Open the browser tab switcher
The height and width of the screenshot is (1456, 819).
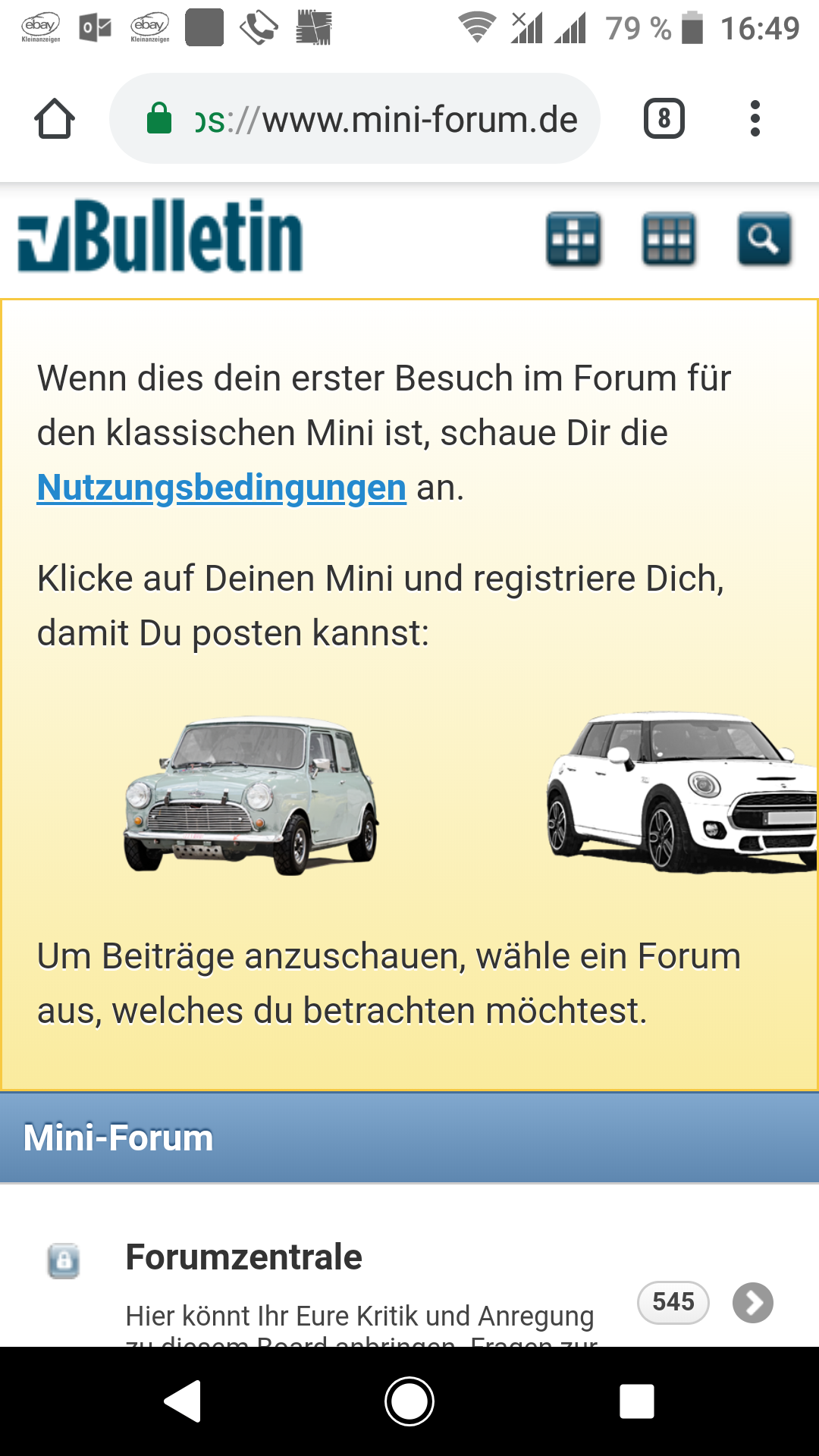pos(664,119)
